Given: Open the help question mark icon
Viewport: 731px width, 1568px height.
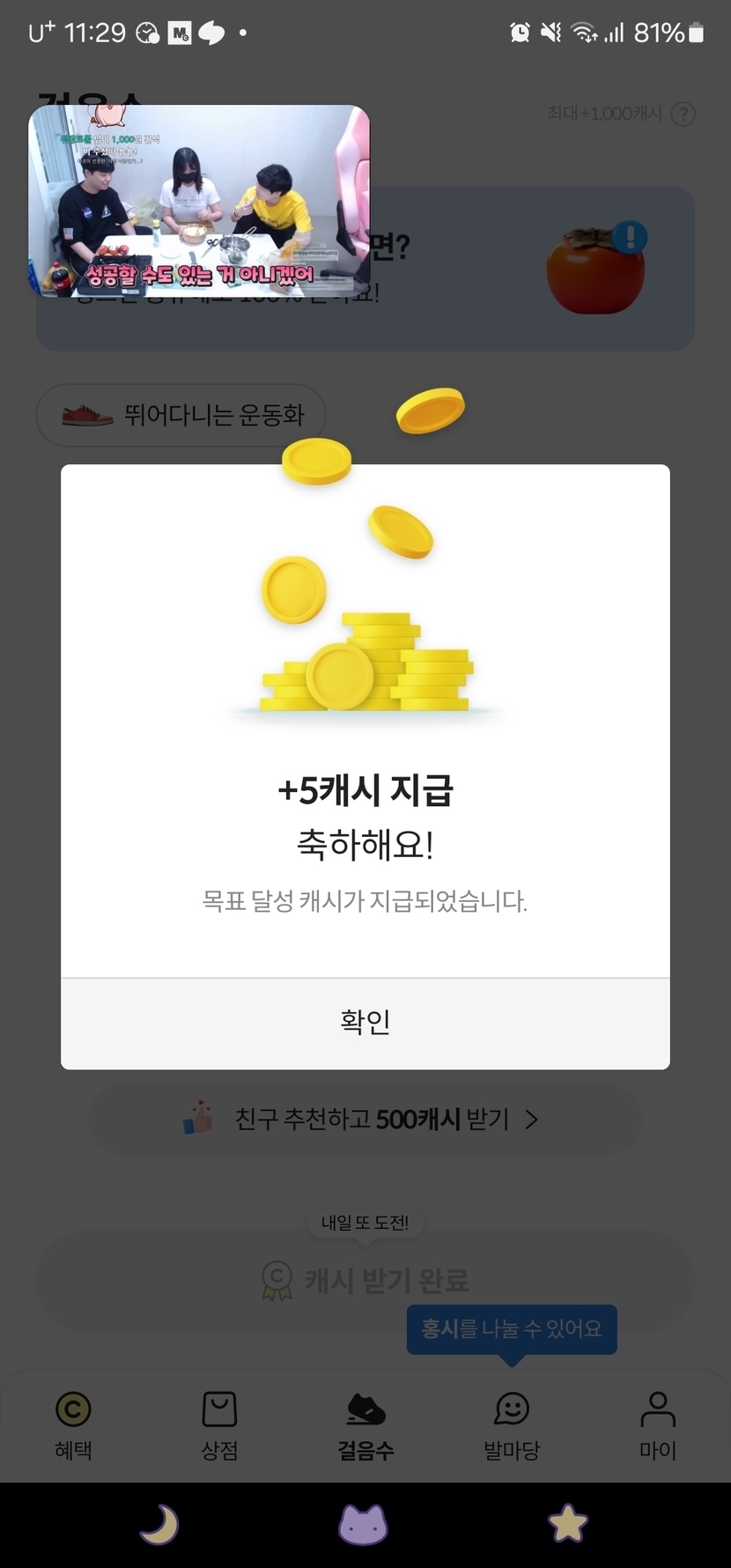Looking at the screenshot, I should (x=683, y=114).
